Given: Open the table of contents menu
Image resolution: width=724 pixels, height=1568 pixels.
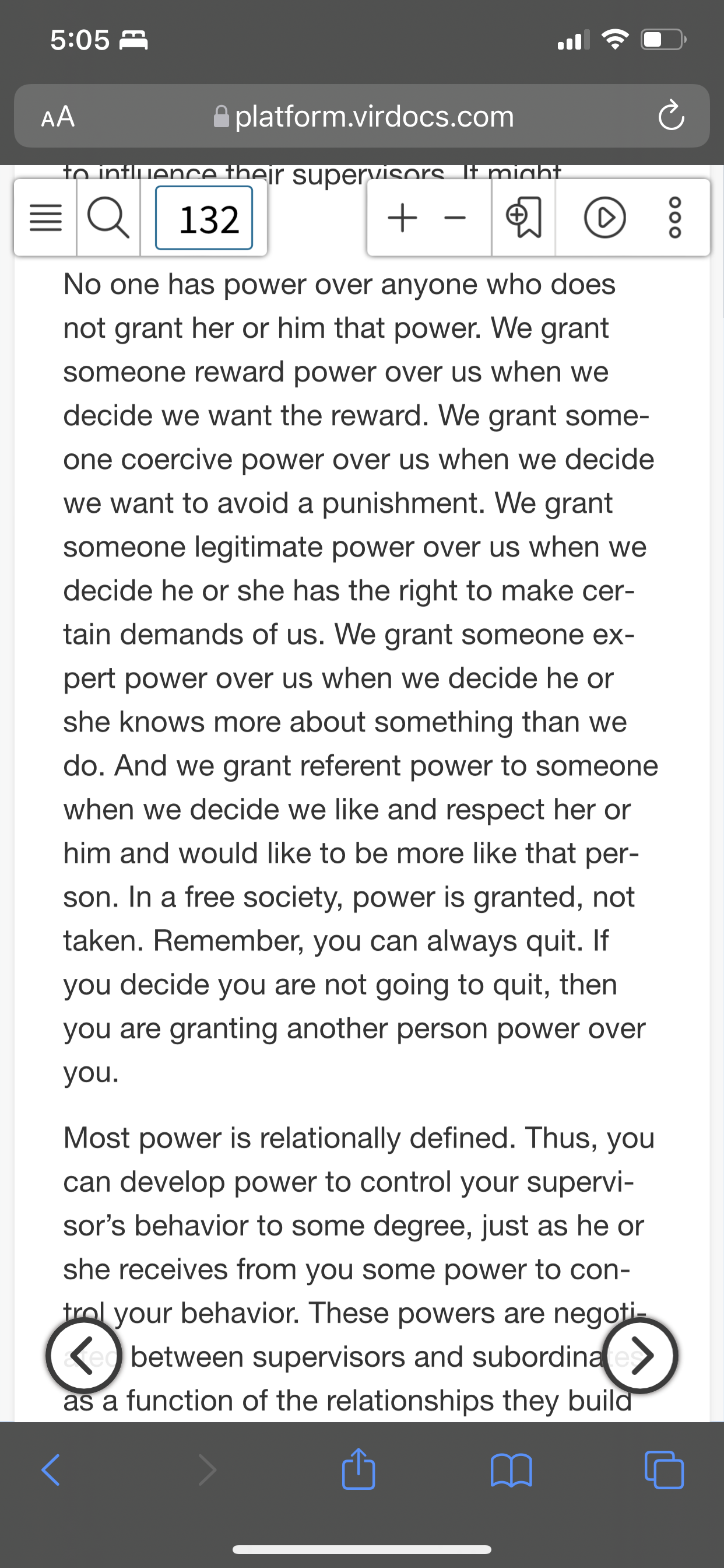Looking at the screenshot, I should click(45, 218).
